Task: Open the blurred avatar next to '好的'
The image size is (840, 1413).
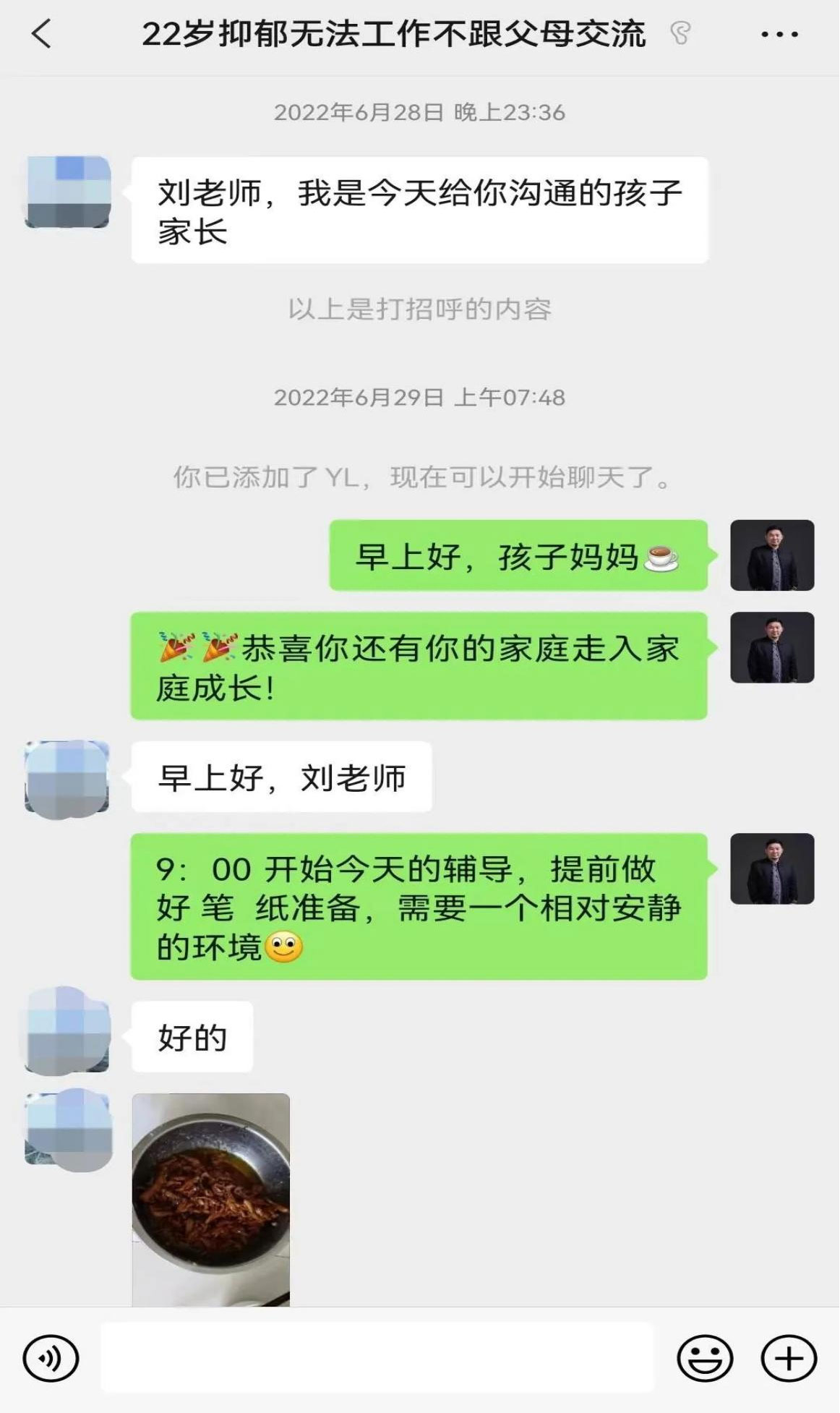Action: coord(67,1030)
